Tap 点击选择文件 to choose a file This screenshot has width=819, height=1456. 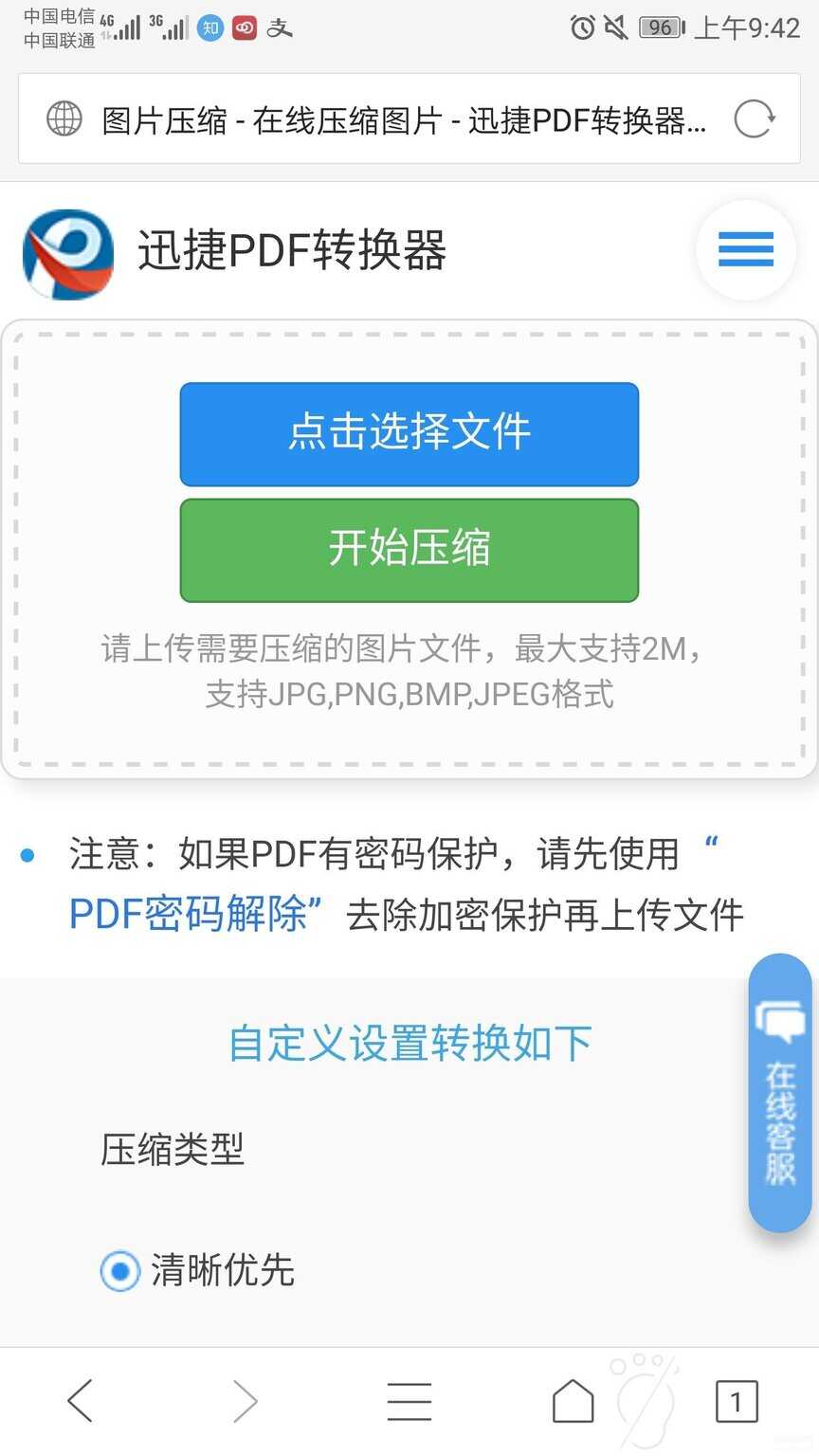click(x=409, y=434)
